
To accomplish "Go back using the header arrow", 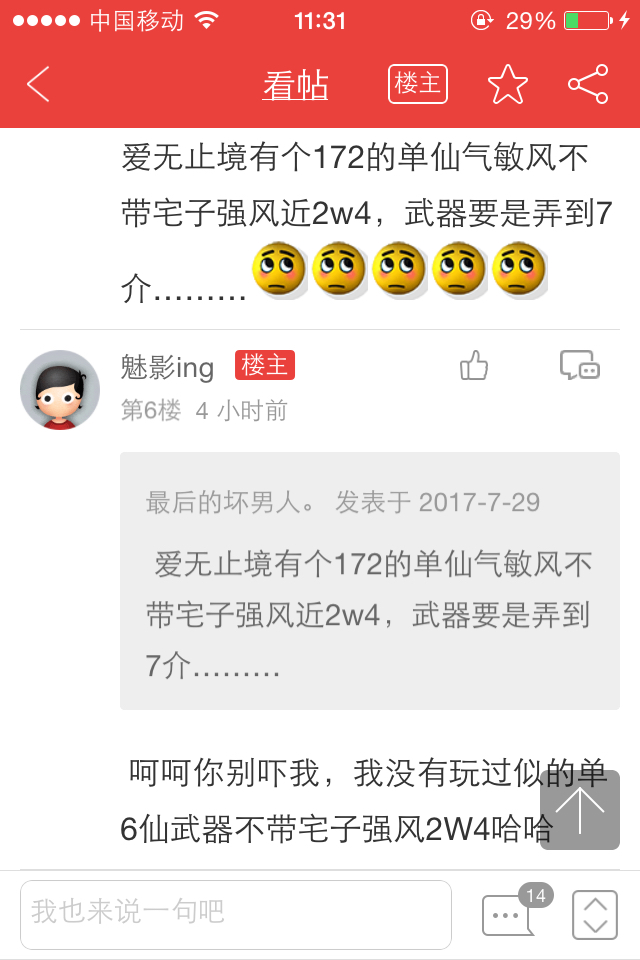I will 38,85.
